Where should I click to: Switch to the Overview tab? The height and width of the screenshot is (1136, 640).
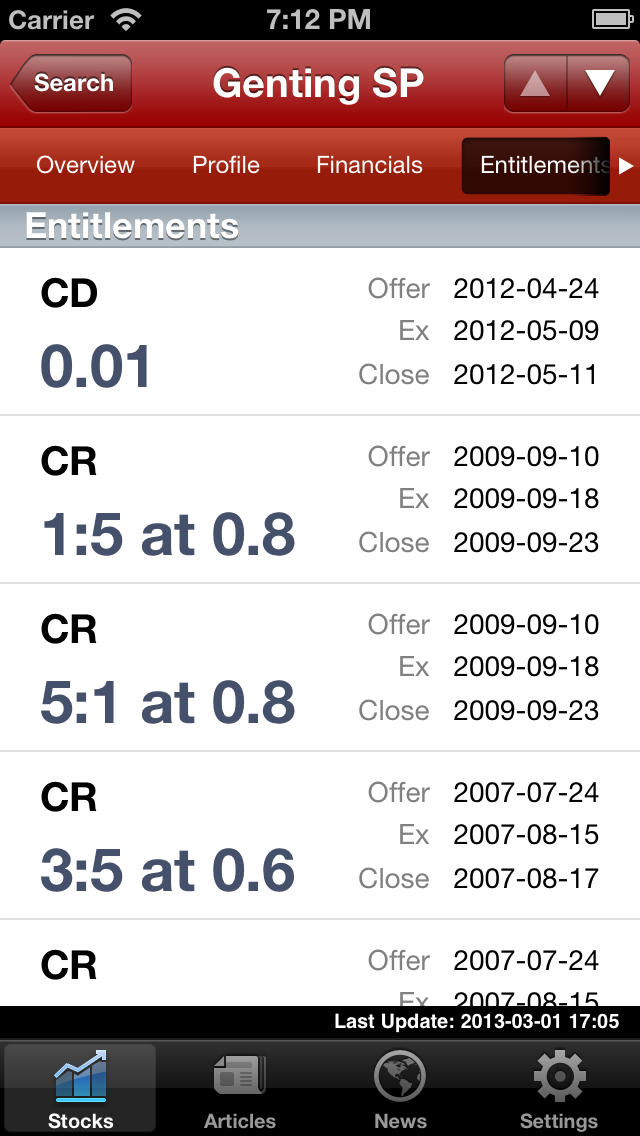coord(86,165)
